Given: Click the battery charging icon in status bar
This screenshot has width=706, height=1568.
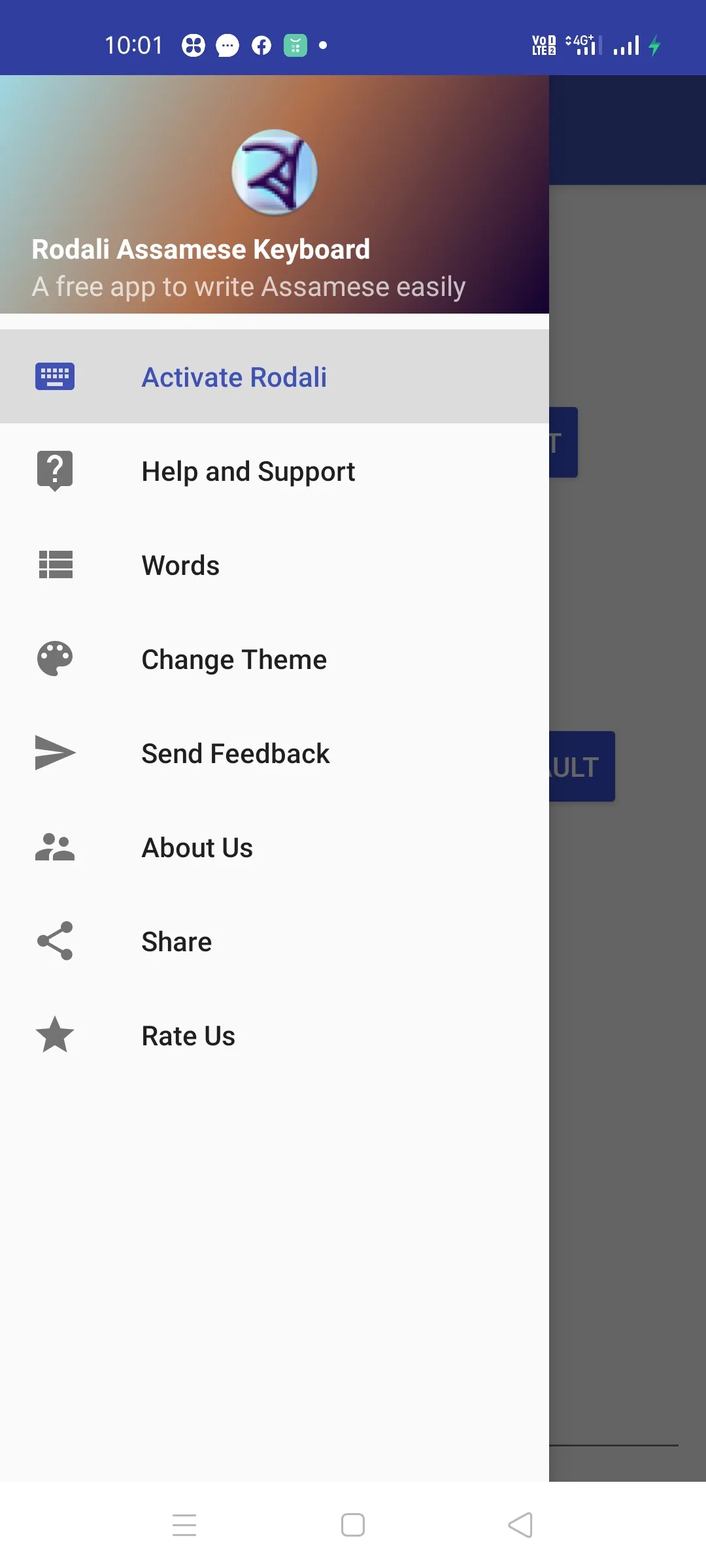Looking at the screenshot, I should click(x=656, y=45).
